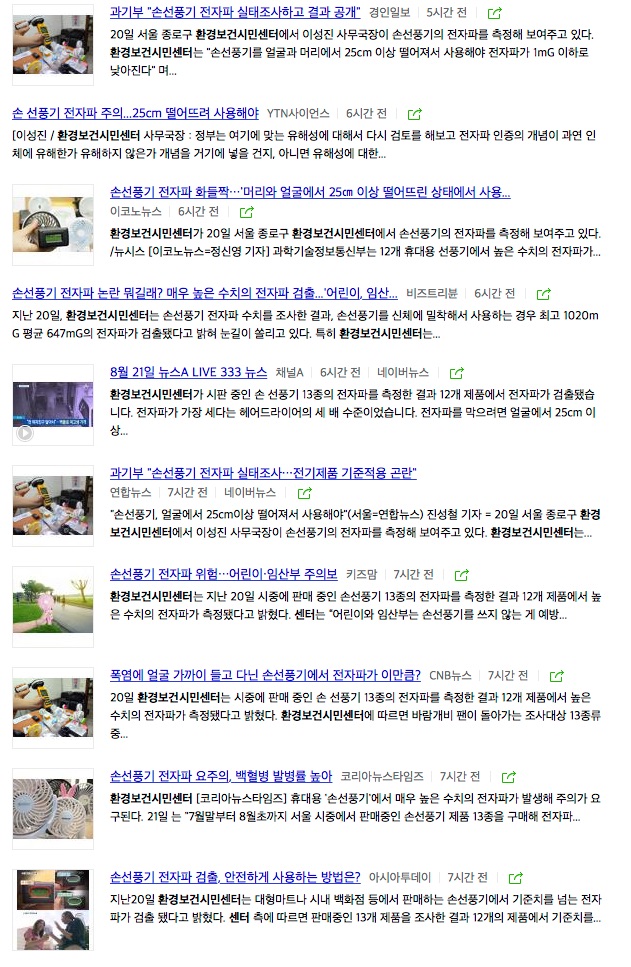Image resolution: width=631 pixels, height=967 pixels.
Task: Tap the 네이버뉴스 link next to 연합뉴스
Action: 250,493
